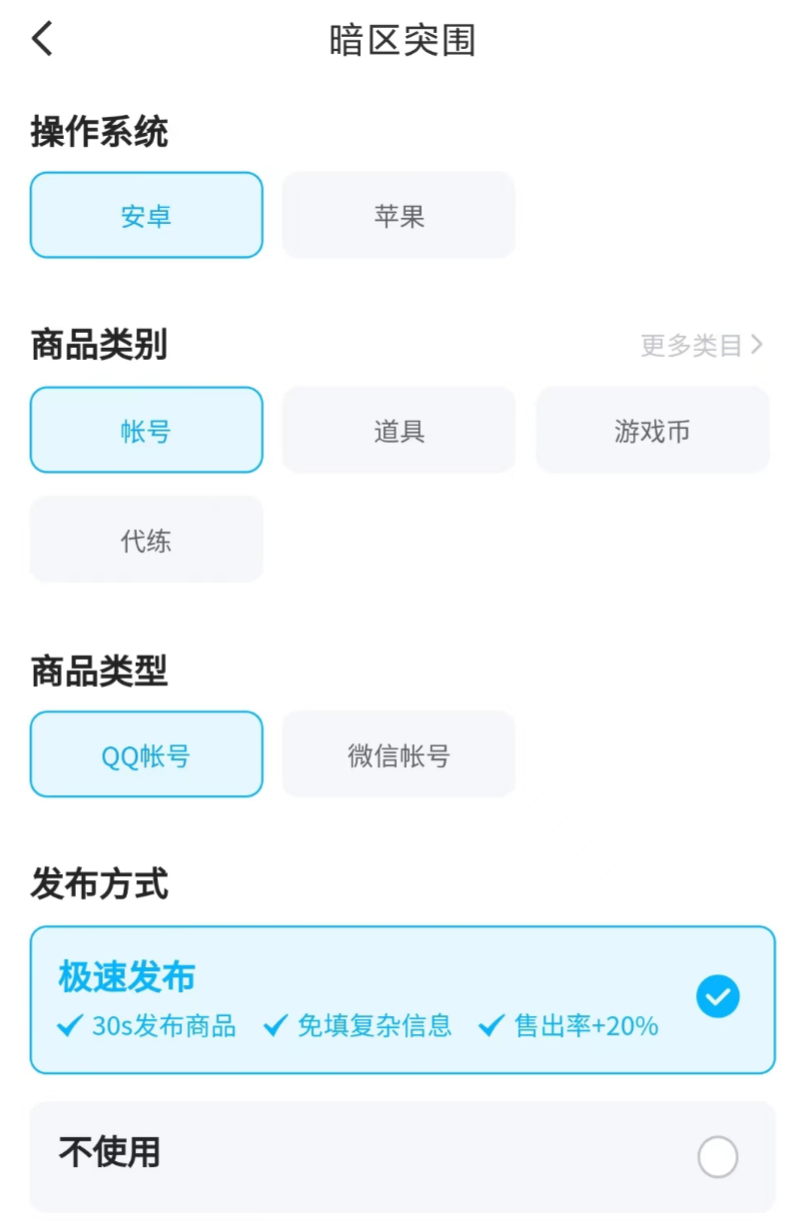The height and width of the screenshot is (1221, 800).
Task: Choose the 游戏币 category chip
Action: 652,431
